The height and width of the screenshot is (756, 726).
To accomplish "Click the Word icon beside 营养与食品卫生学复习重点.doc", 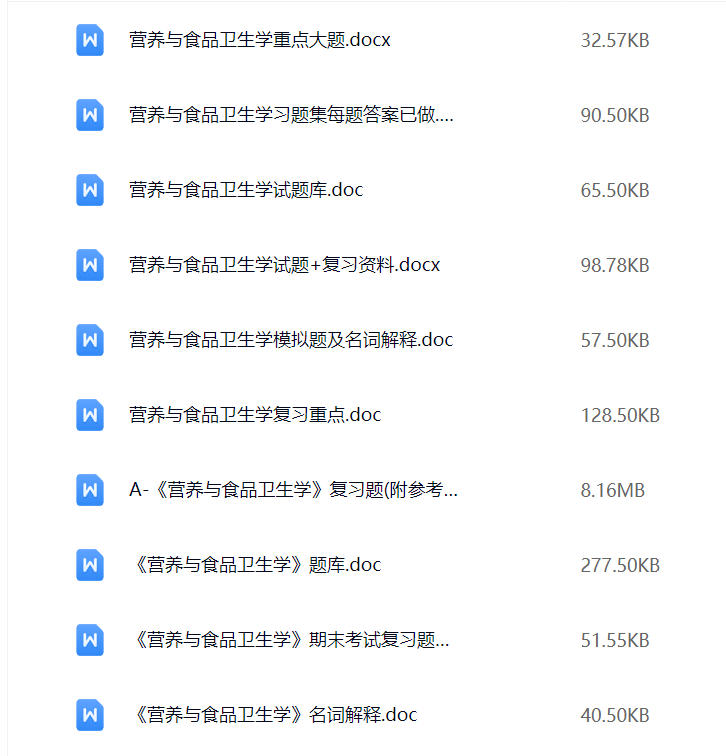I will (x=89, y=415).
